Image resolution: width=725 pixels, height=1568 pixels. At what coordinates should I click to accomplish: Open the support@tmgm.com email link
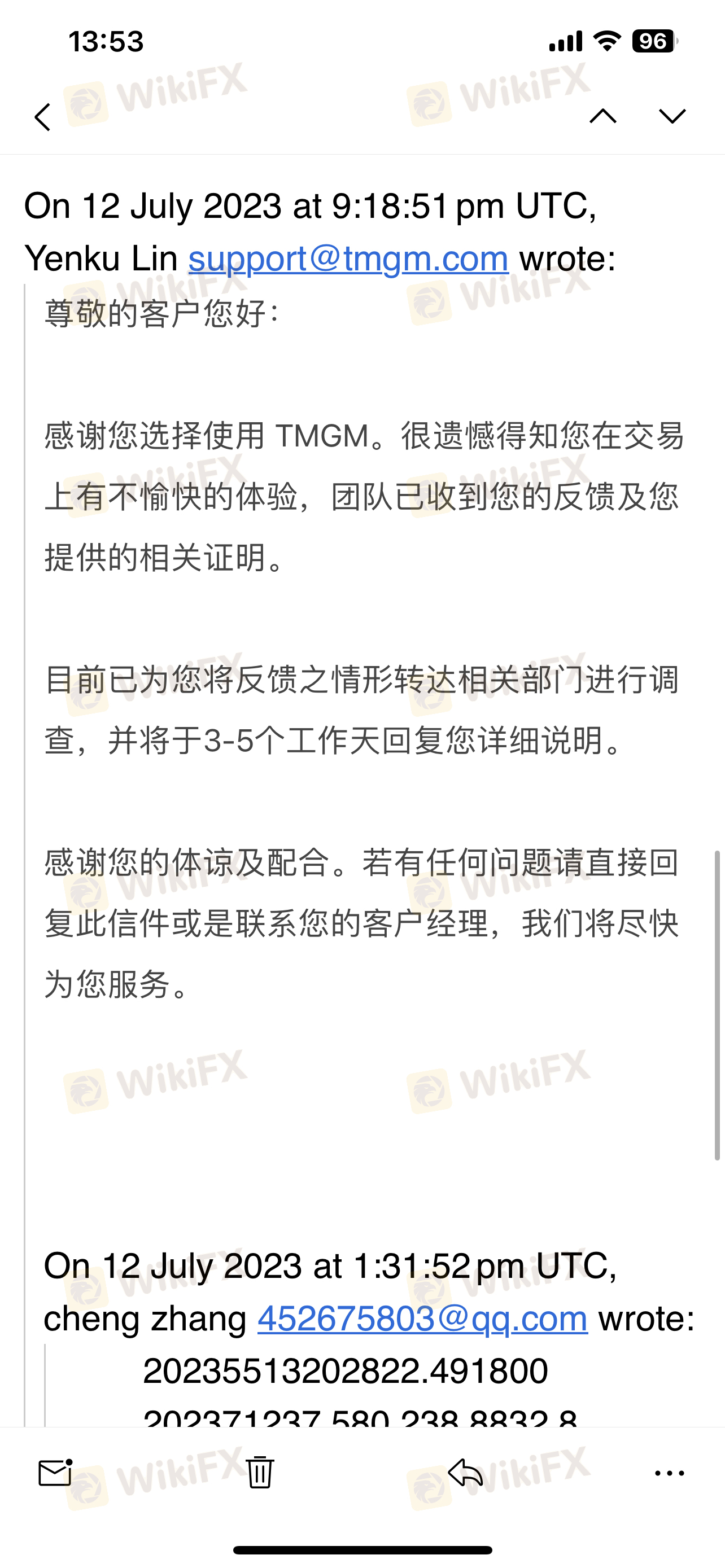pos(348,259)
